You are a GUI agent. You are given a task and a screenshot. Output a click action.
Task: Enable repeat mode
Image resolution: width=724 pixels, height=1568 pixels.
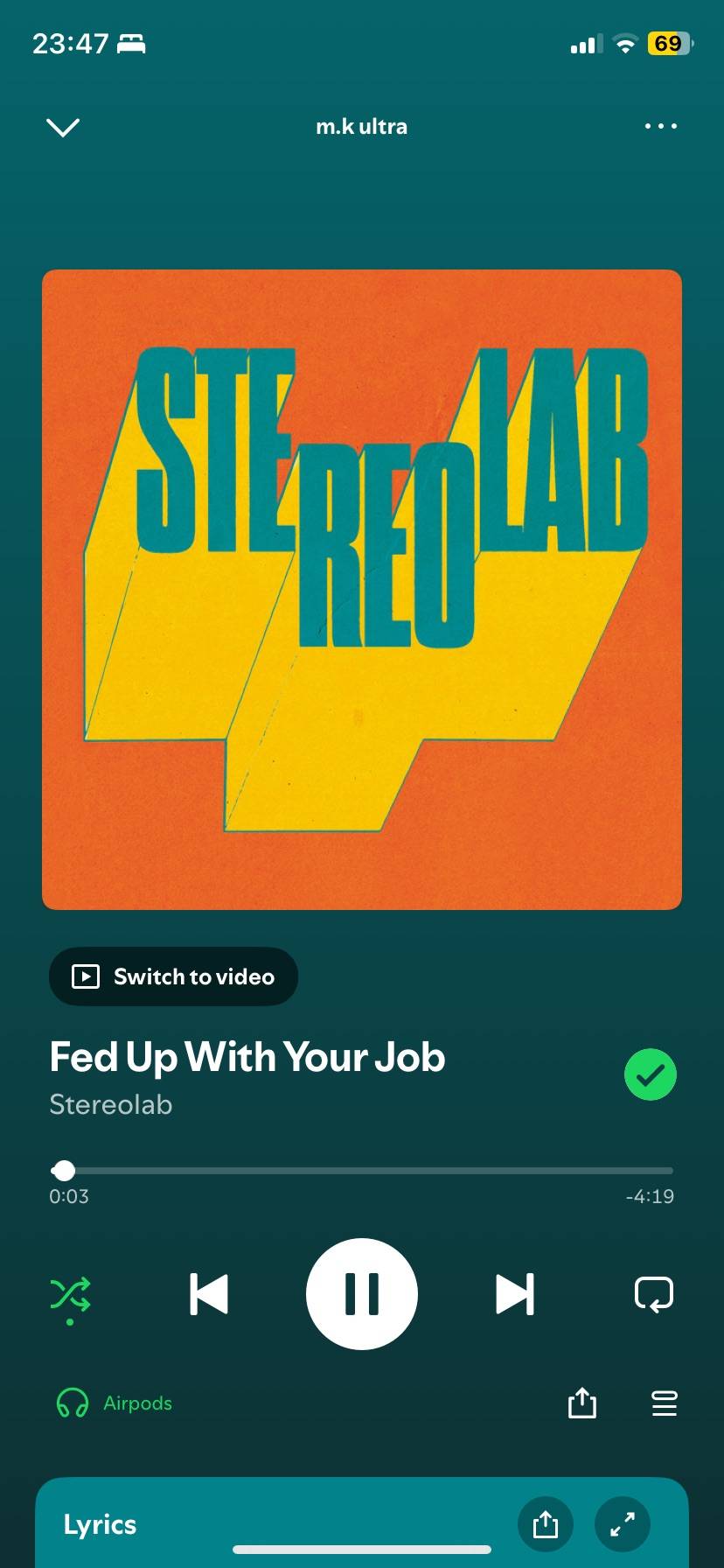point(653,1294)
